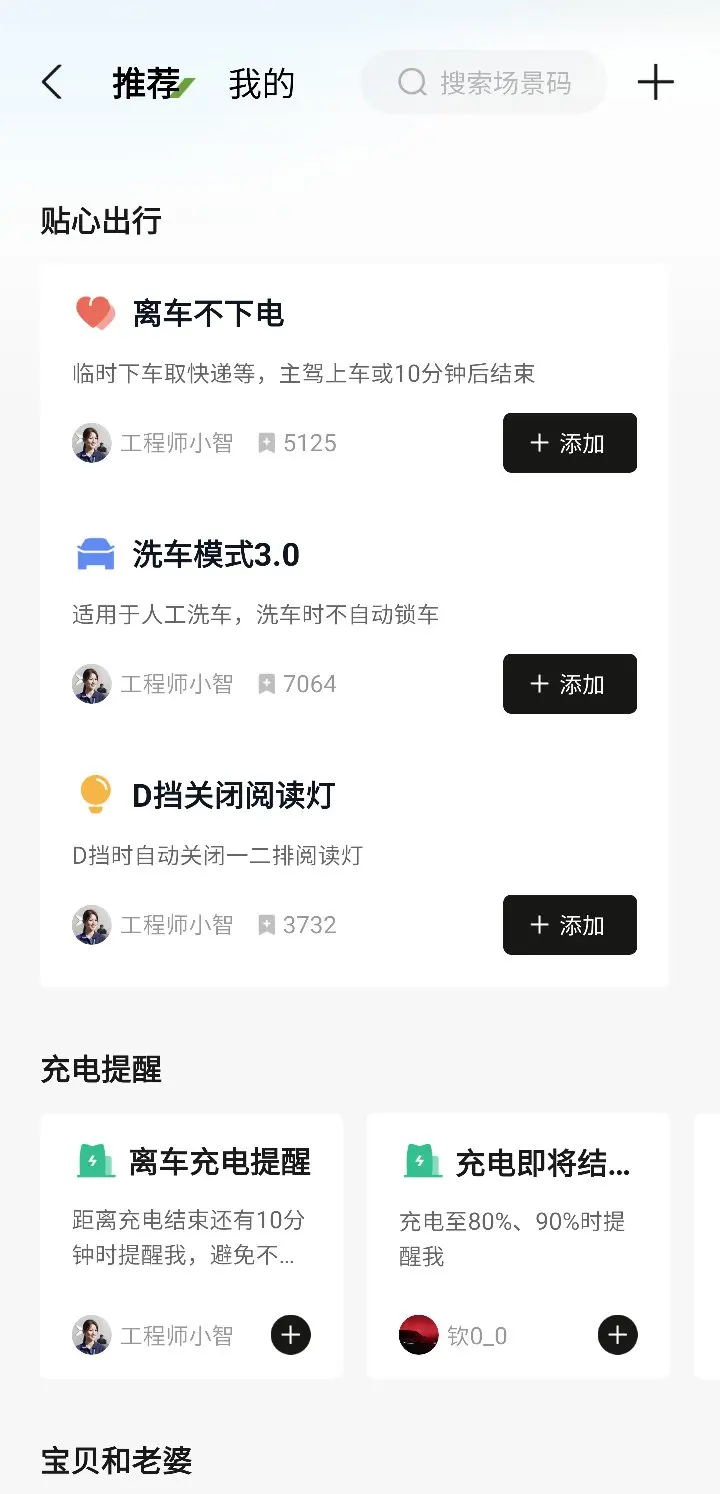Viewport: 720px width, 1494px height.
Task: Add the 充电即将结… scene by 钦0_0
Action: pyautogui.click(x=618, y=1335)
